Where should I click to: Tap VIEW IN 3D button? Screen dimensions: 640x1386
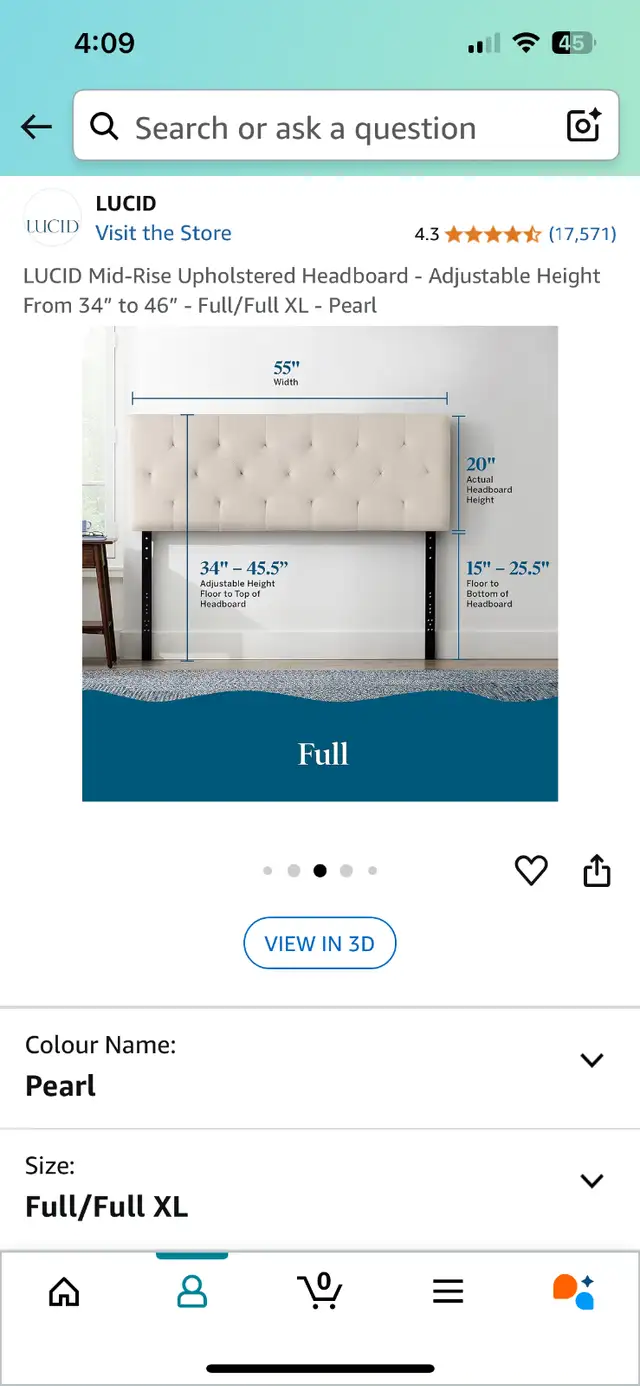[320, 944]
